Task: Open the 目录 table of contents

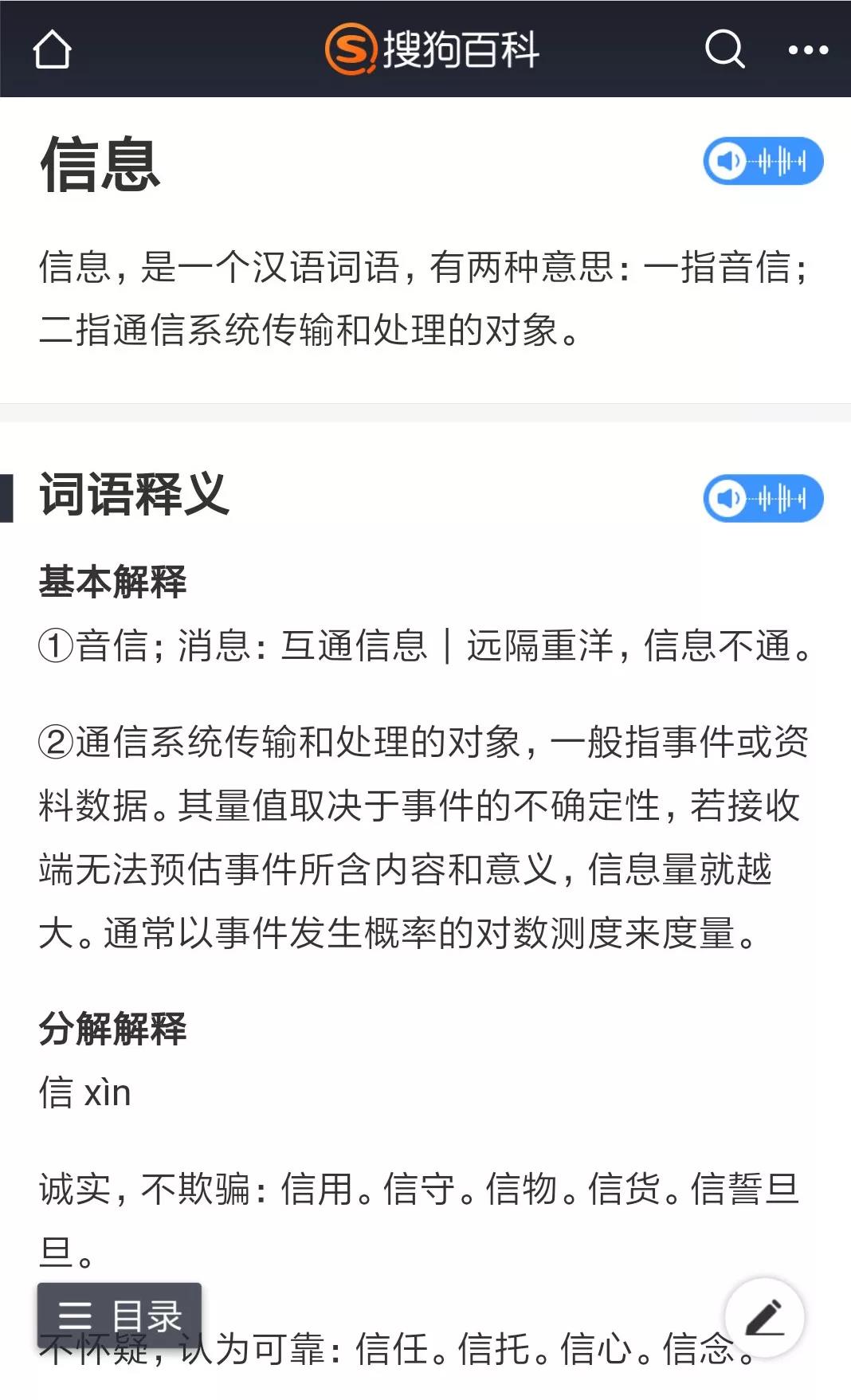Action: tap(120, 1315)
